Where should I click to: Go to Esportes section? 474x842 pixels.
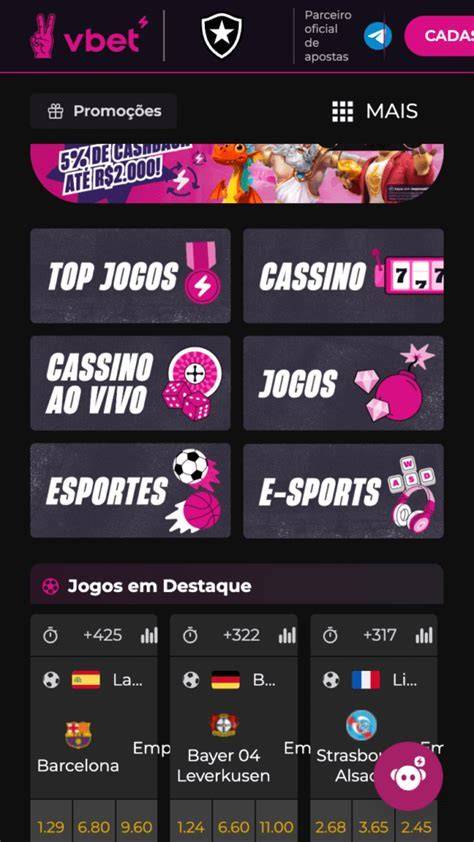coord(130,491)
